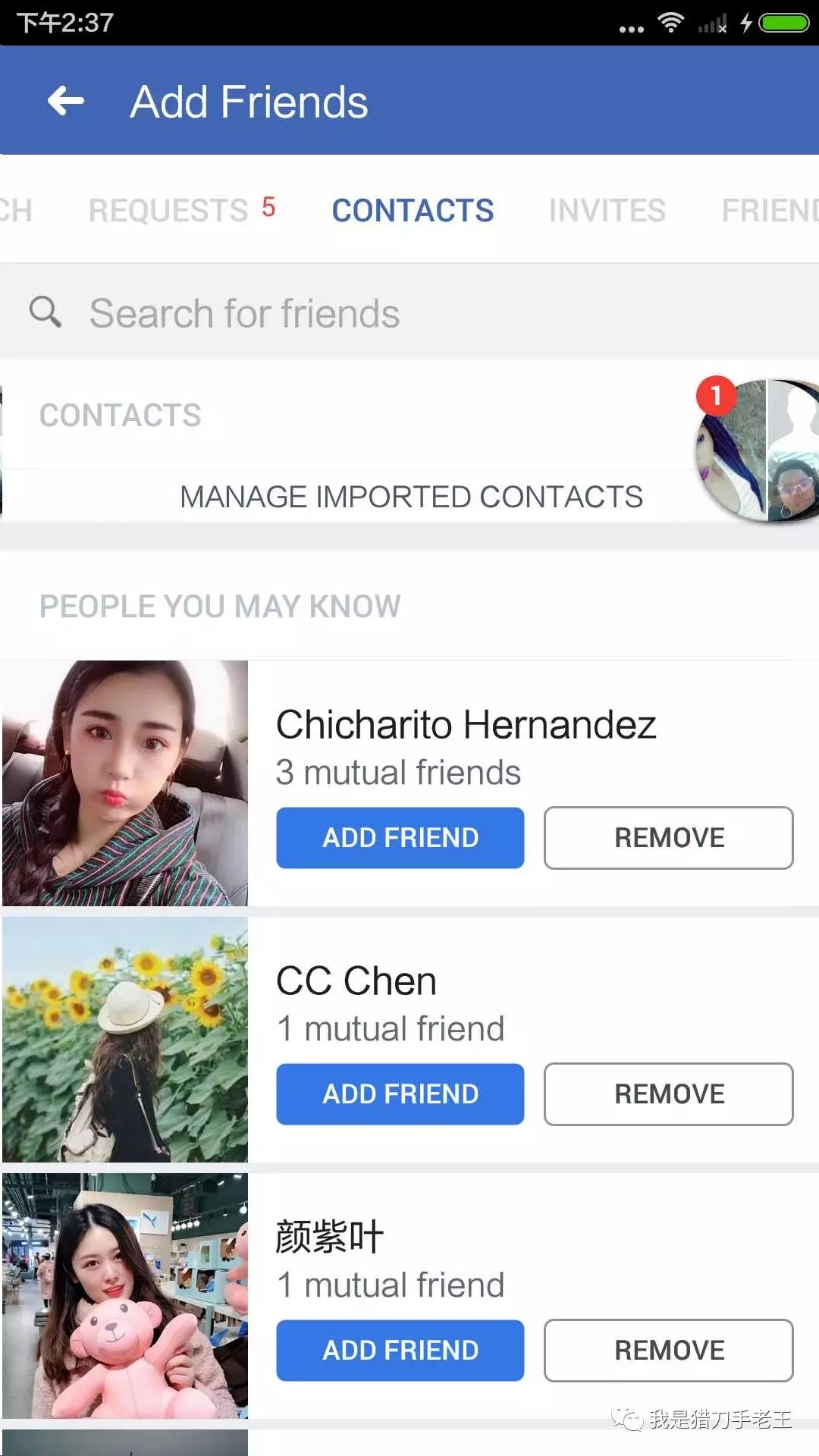Remove 颜紫叶 from suggestions
819x1456 pixels.
click(668, 1350)
